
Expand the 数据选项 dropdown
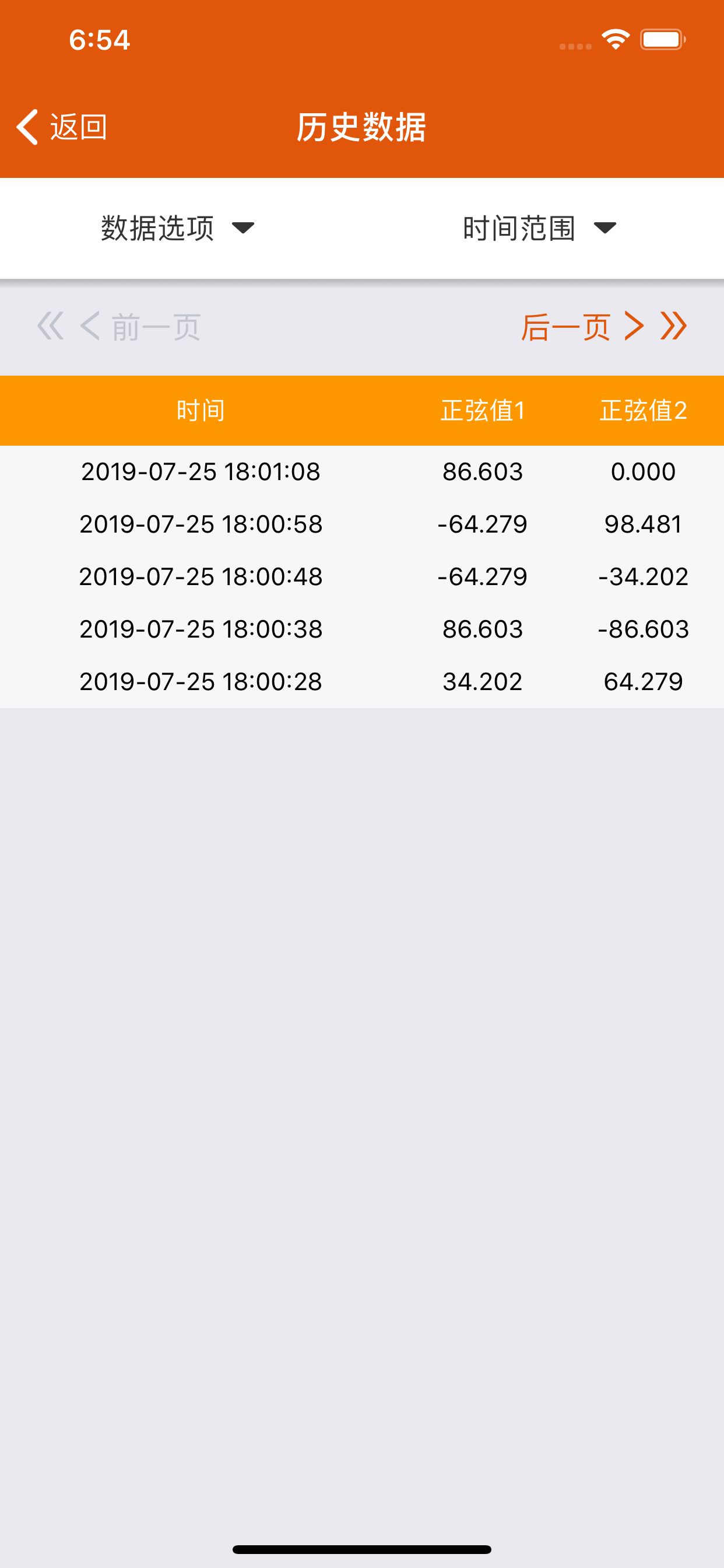pyautogui.click(x=177, y=228)
